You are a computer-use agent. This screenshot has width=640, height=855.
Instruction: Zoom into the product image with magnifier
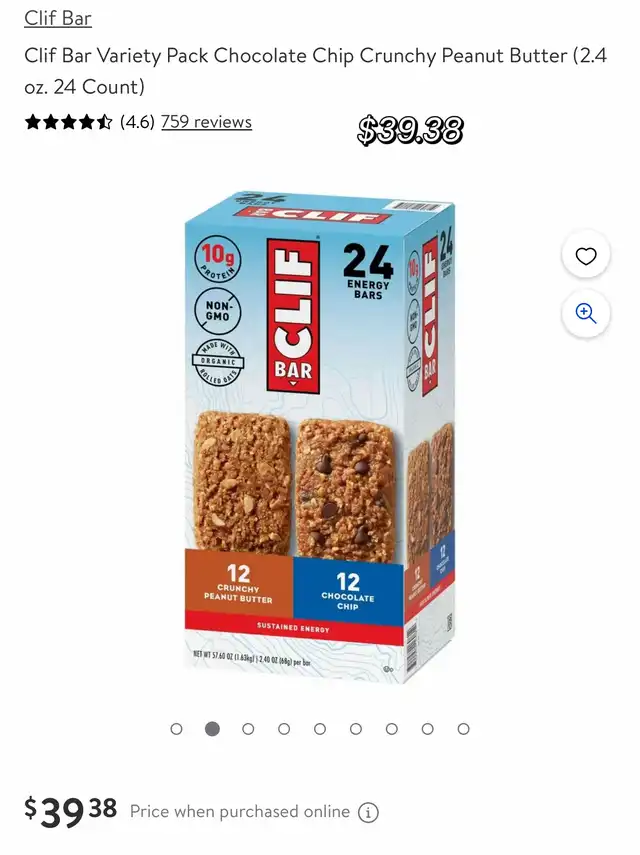586,313
